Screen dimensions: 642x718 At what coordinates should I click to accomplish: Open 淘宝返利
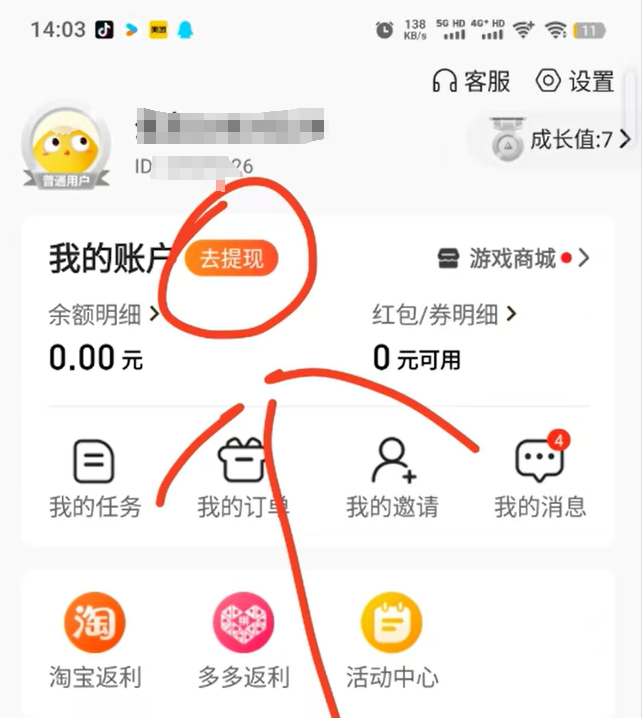point(95,640)
